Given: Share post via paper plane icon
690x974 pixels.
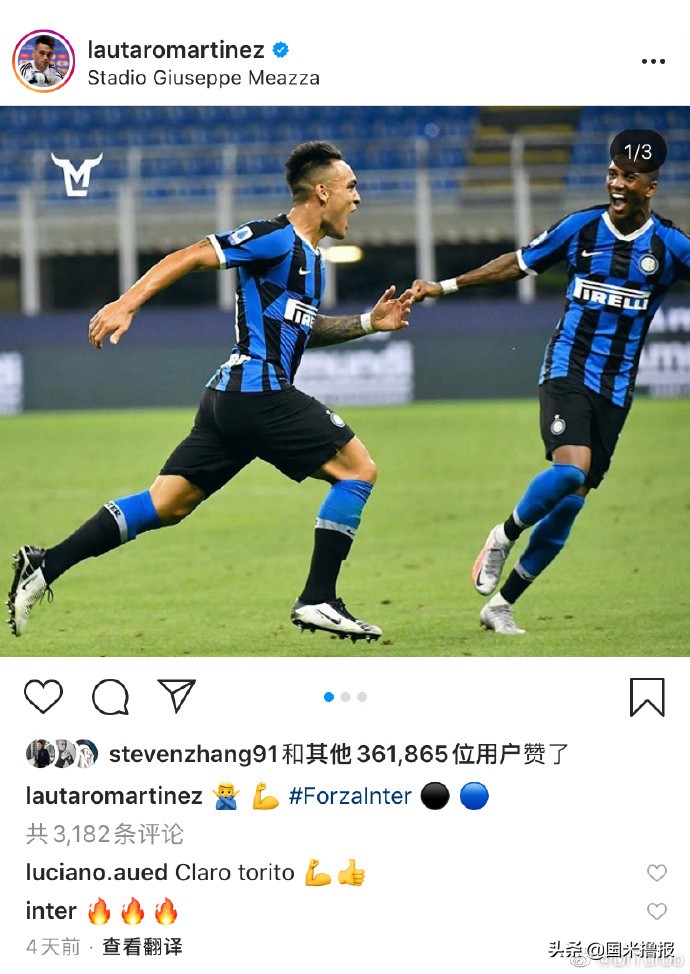Looking at the screenshot, I should [176, 696].
